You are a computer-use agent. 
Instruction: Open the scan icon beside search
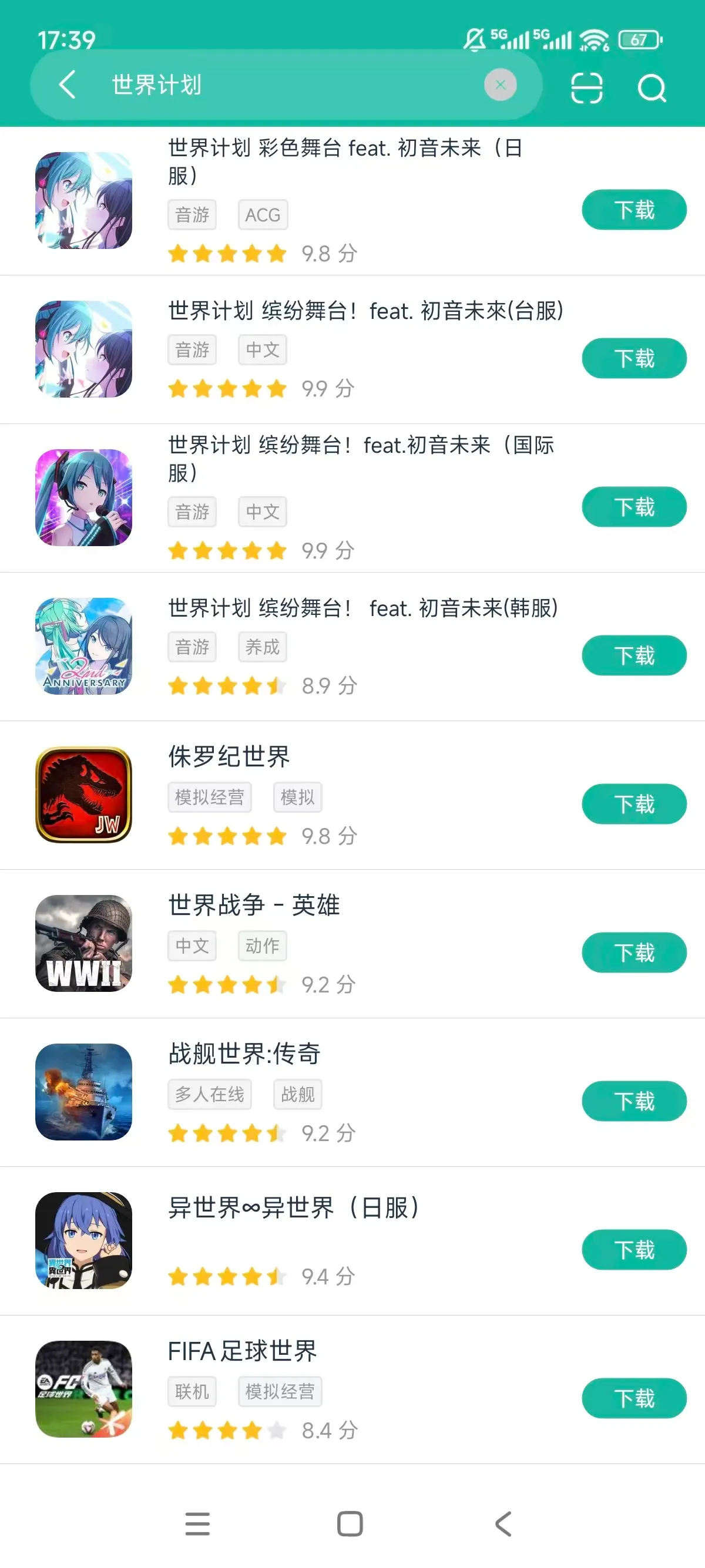click(x=587, y=88)
